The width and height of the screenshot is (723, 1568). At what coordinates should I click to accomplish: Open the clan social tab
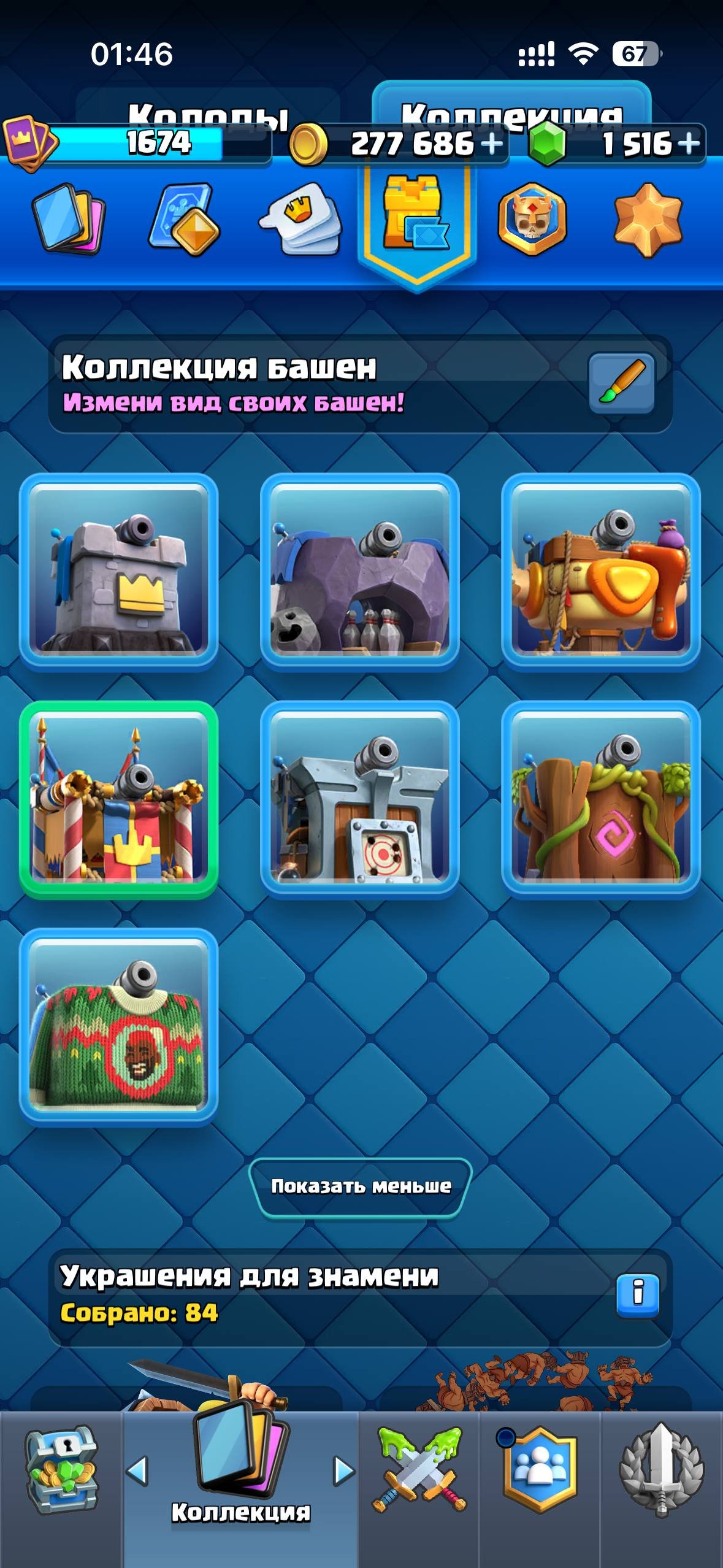click(540, 1470)
